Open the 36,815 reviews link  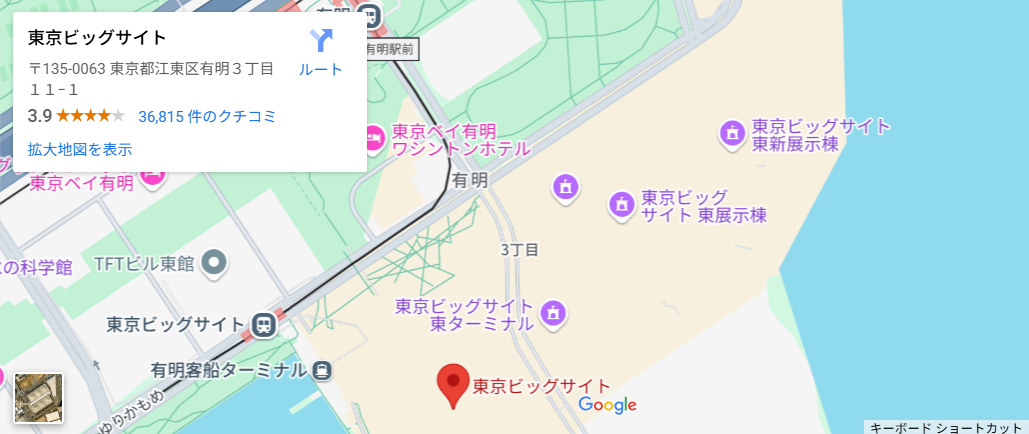click(x=207, y=116)
